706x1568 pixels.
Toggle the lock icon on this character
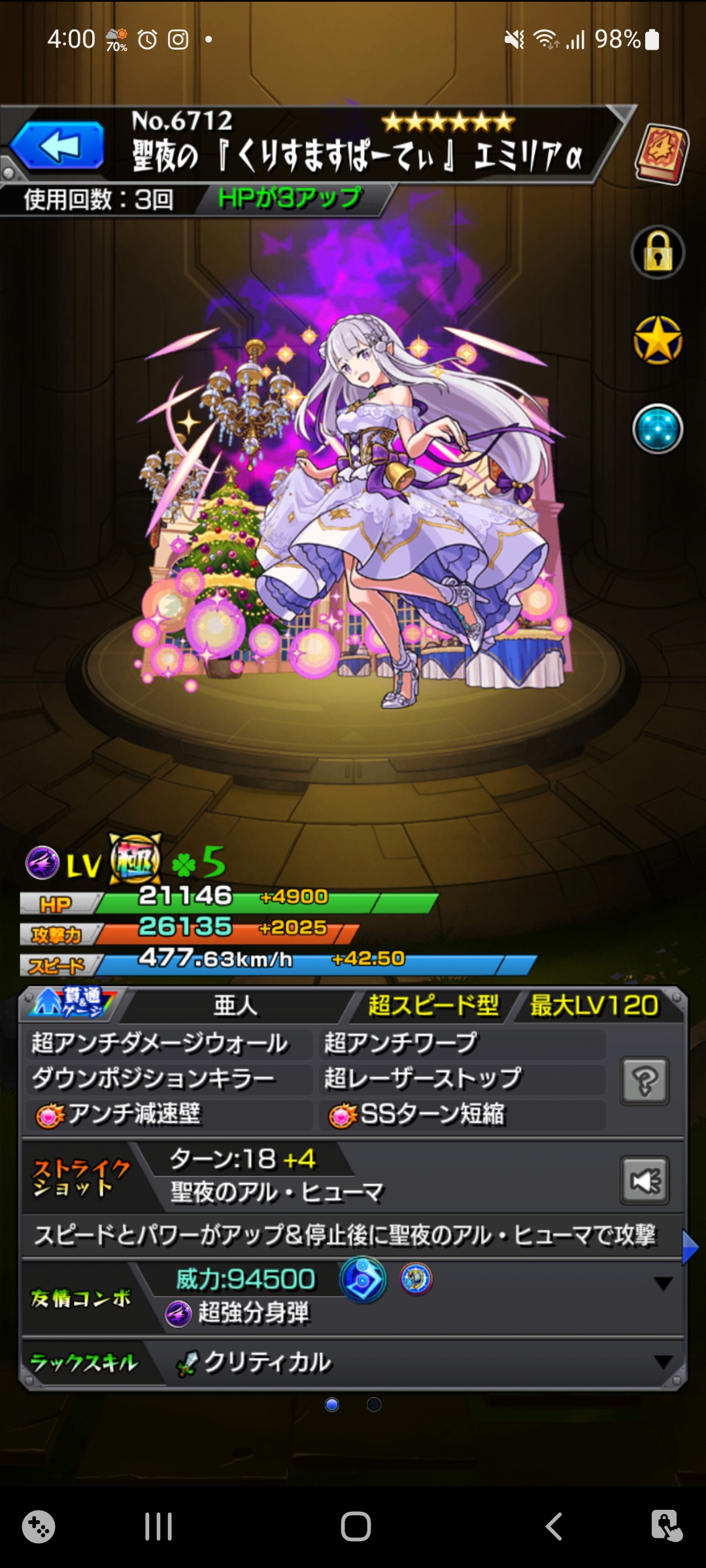coord(658,253)
